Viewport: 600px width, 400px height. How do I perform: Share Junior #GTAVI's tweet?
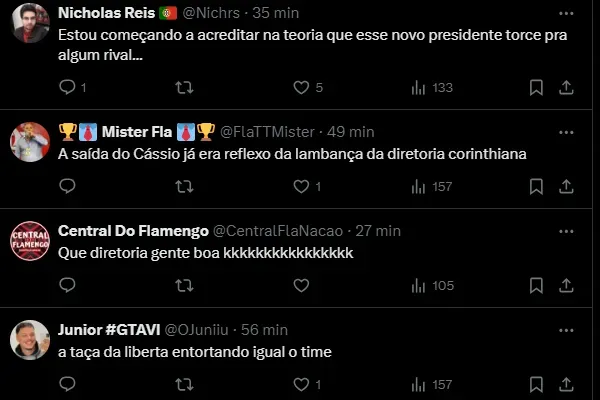(566, 384)
